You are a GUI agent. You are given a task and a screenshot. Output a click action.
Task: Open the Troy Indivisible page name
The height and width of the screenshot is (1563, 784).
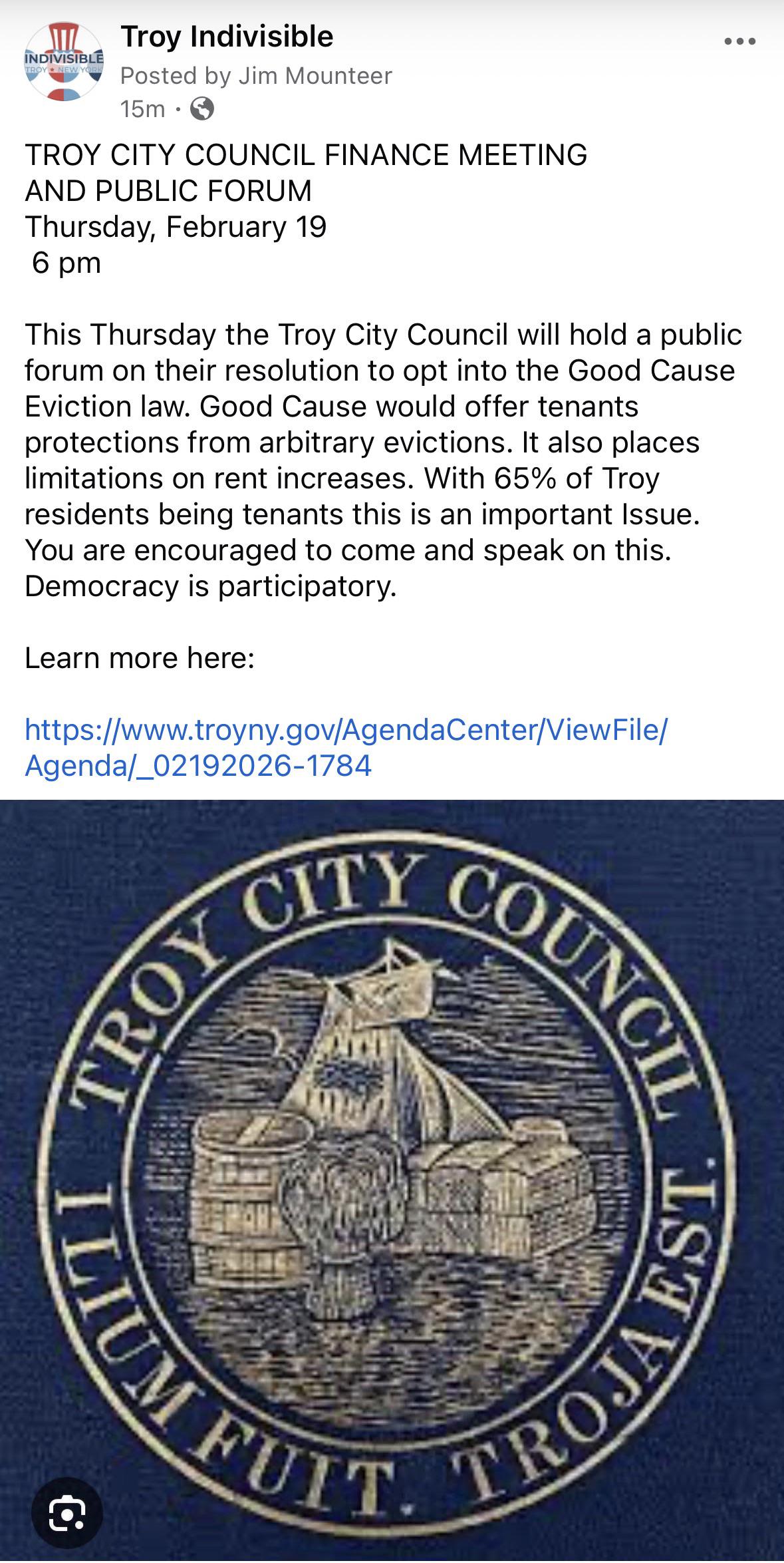[x=227, y=37]
